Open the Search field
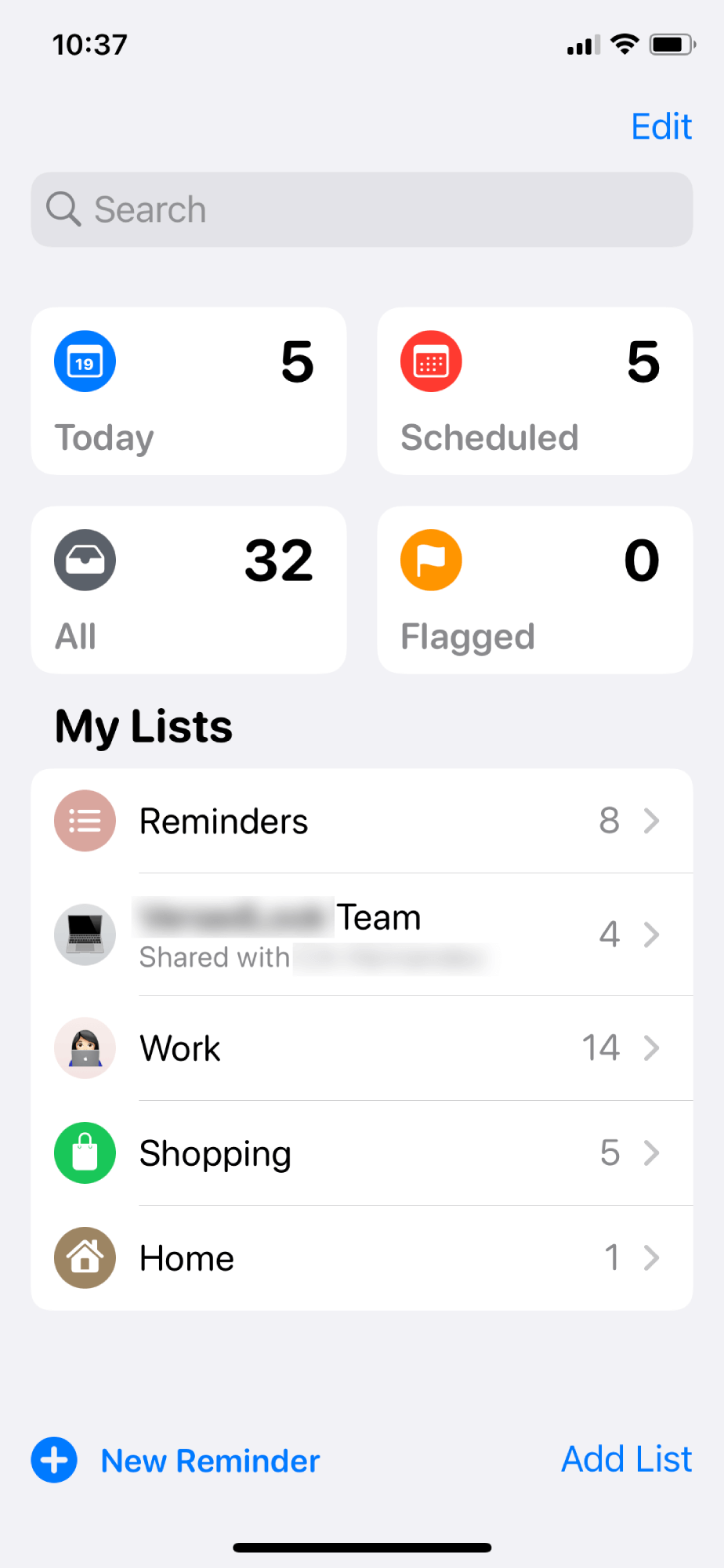Screen dimensions: 724x1568 click(362, 210)
